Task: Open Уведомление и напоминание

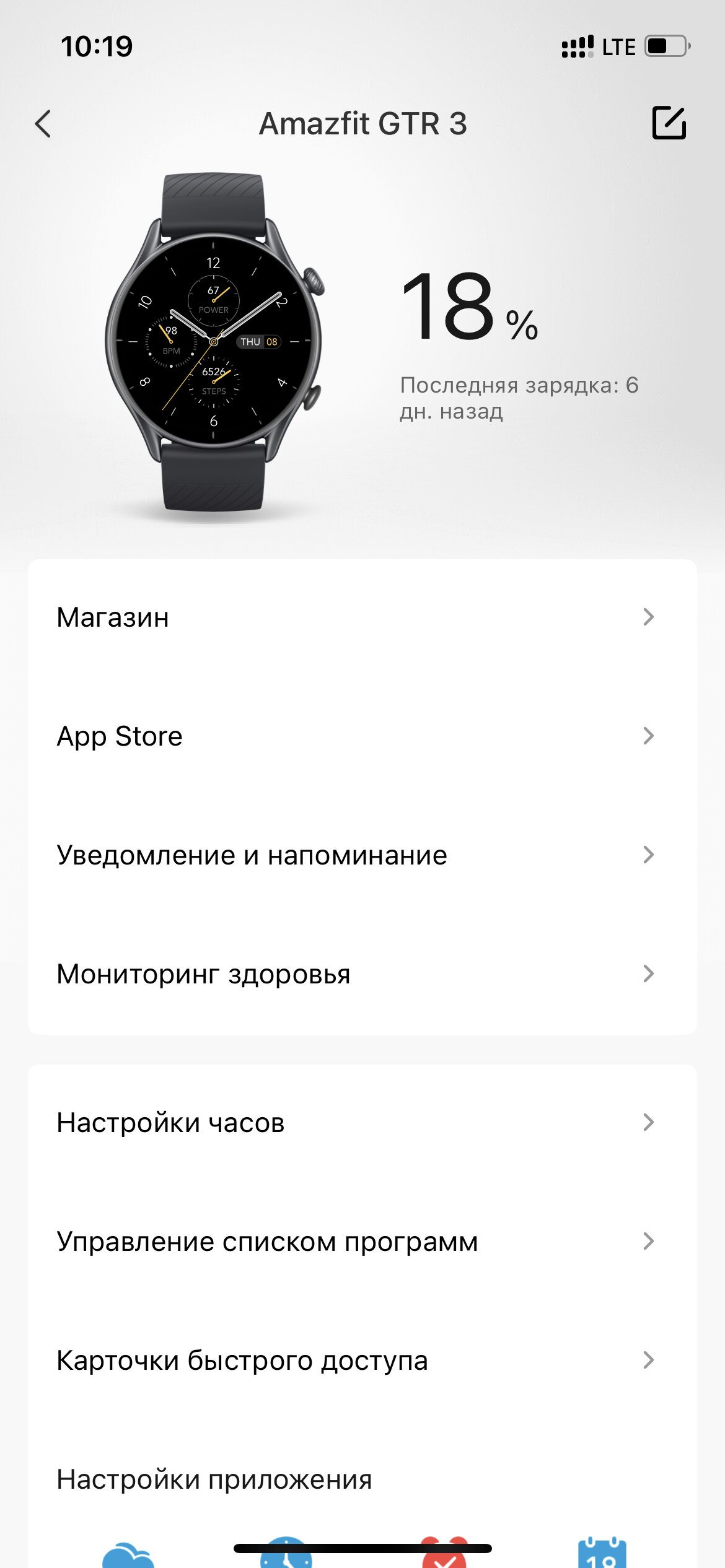Action: [362, 855]
